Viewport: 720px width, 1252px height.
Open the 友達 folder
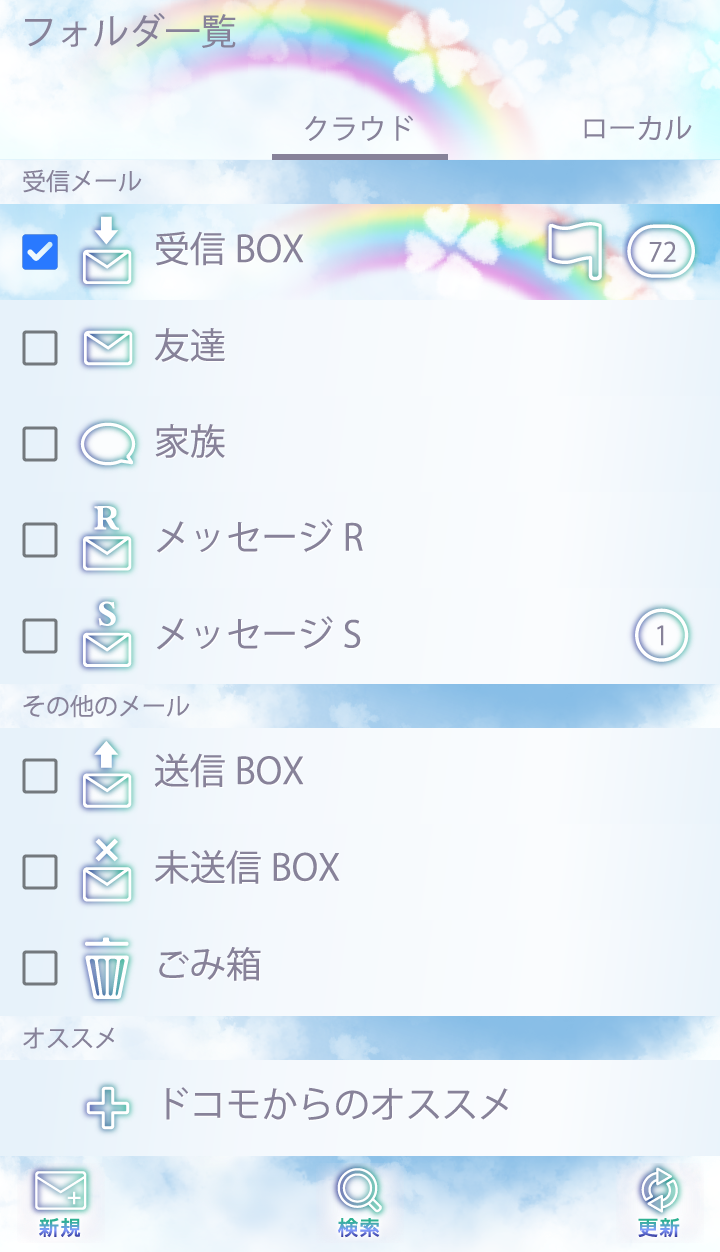(190, 347)
